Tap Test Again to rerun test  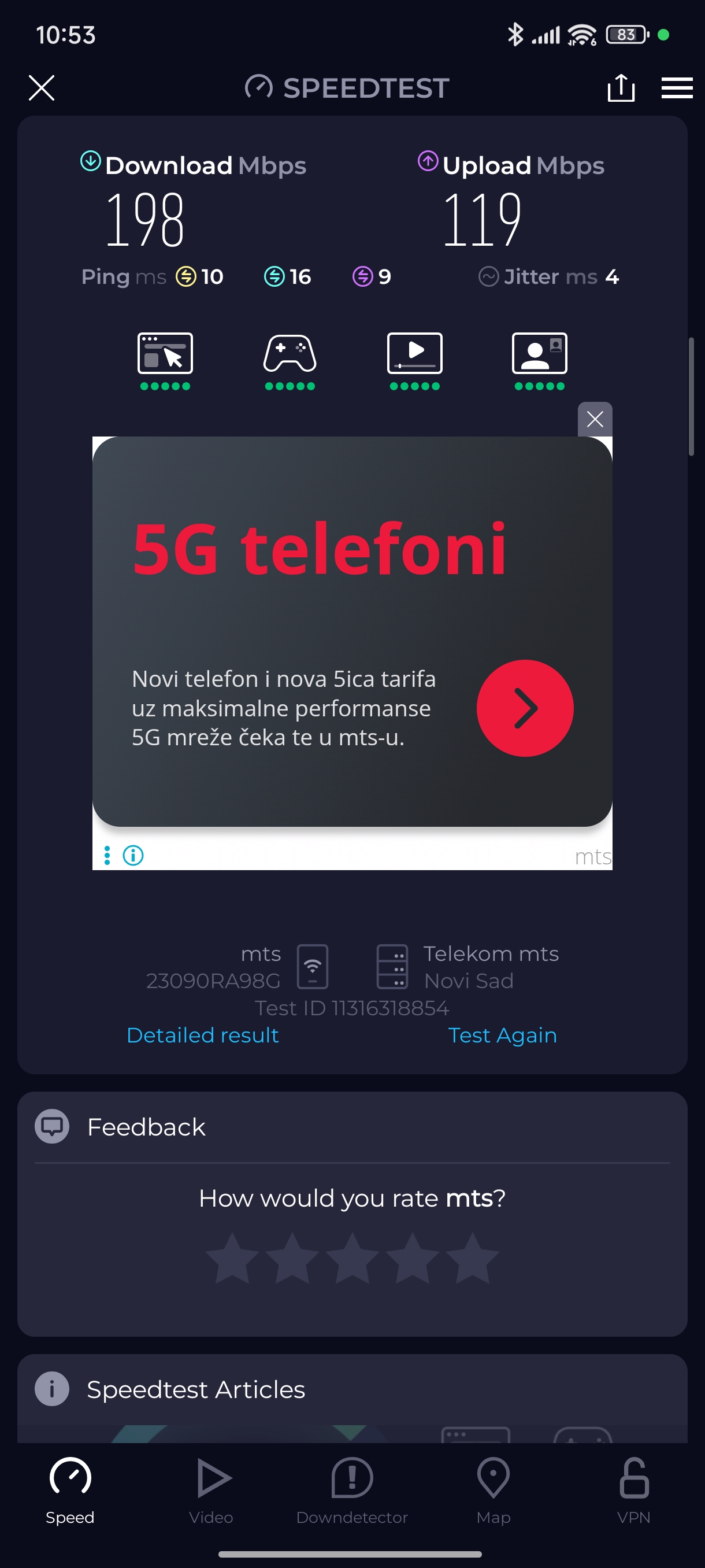point(502,1035)
